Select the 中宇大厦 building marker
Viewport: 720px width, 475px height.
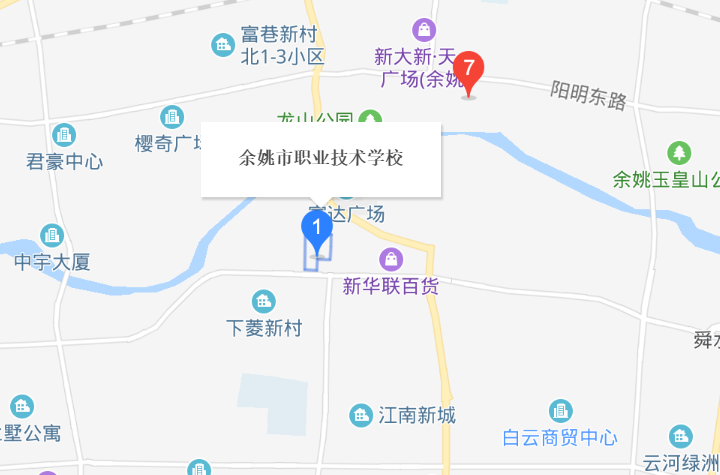[52, 236]
